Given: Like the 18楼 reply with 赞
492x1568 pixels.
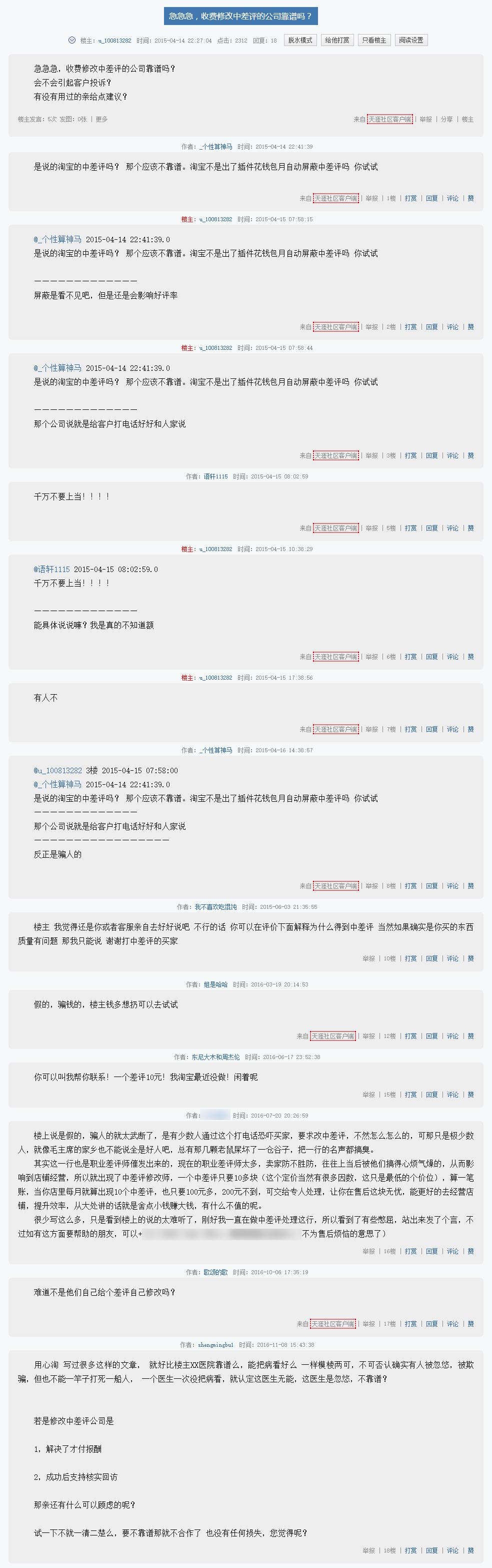Looking at the screenshot, I should (x=470, y=1550).
